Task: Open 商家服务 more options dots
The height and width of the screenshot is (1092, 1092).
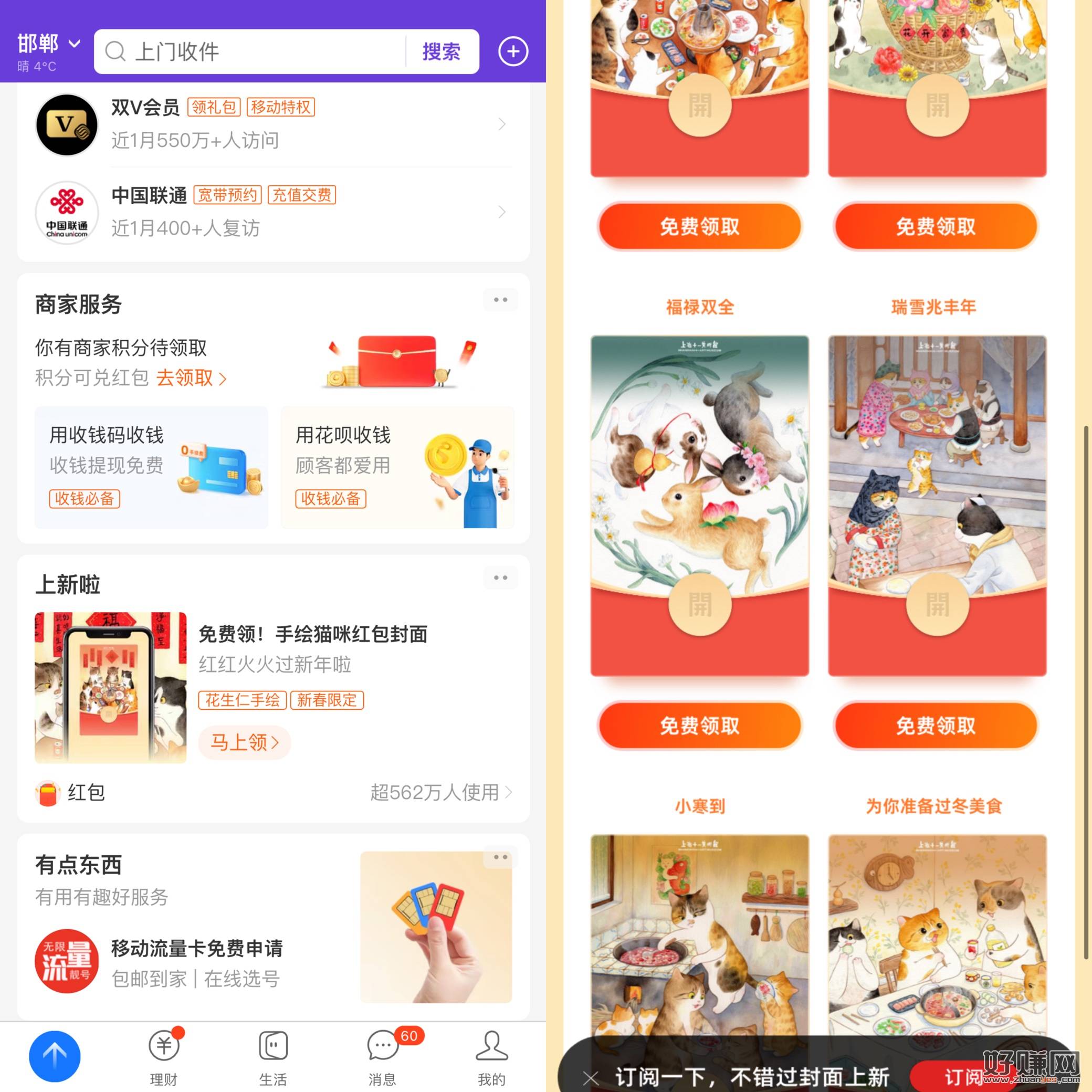Action: tap(500, 300)
